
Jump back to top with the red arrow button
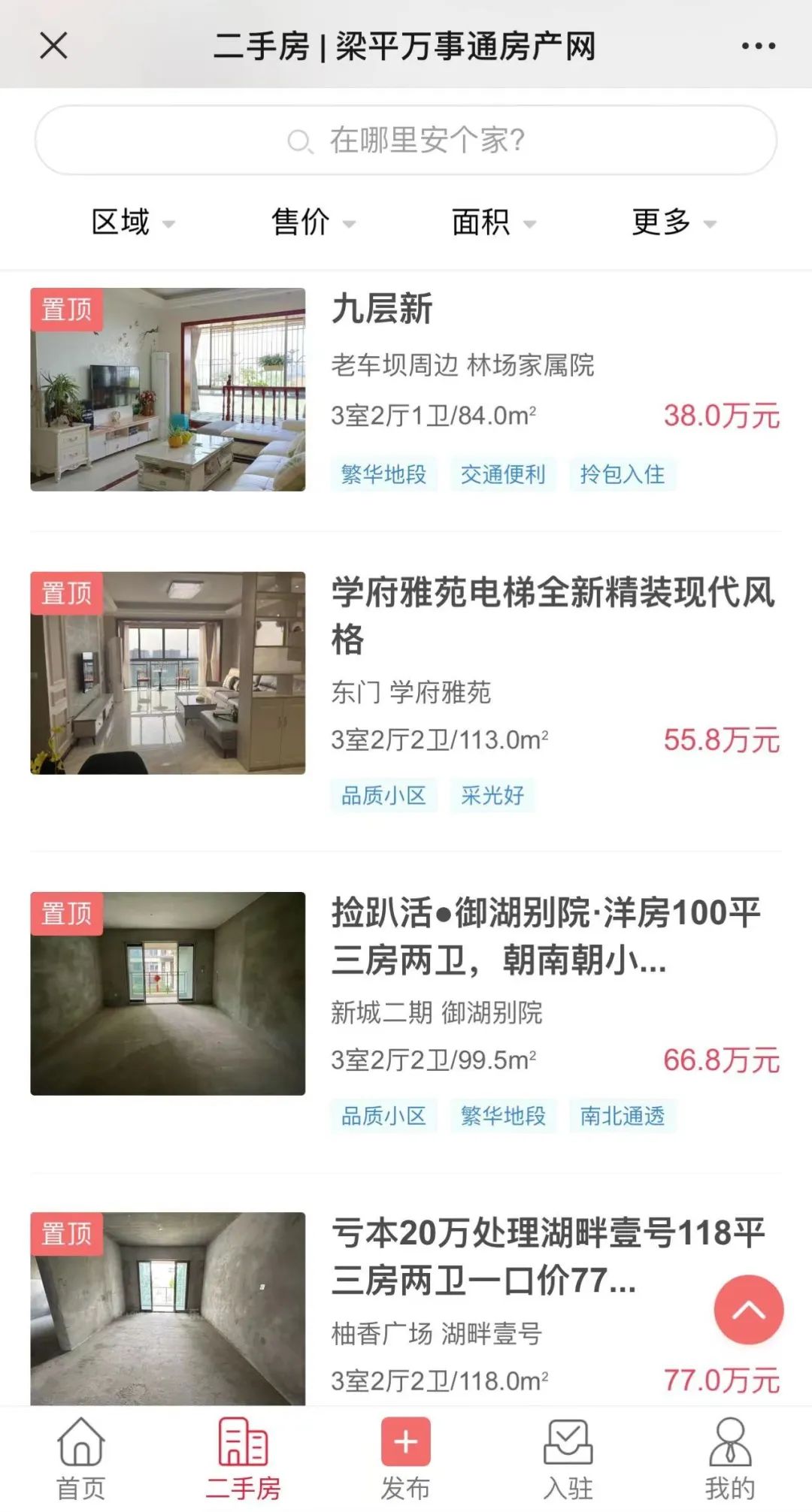[748, 1310]
